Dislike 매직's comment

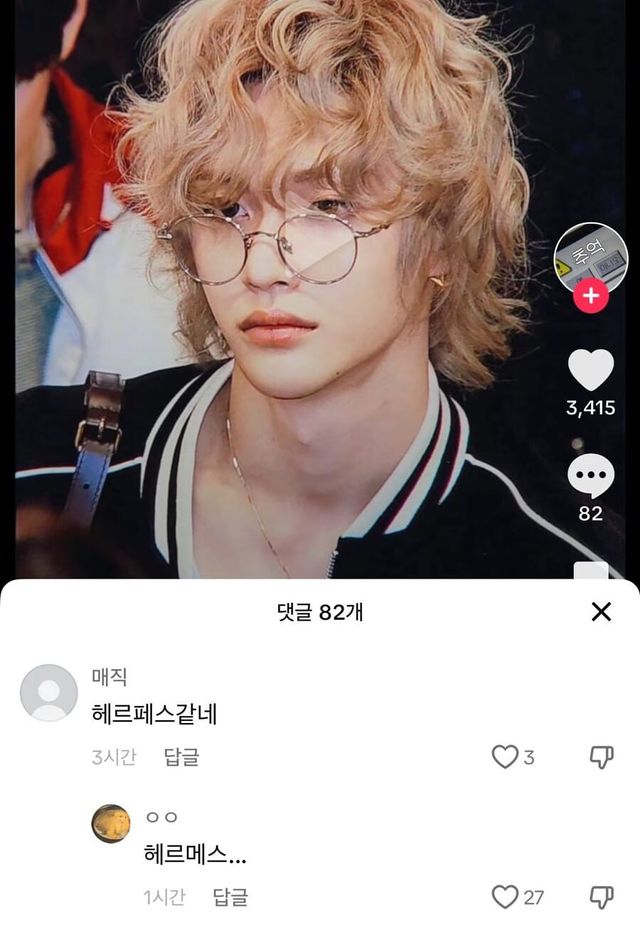pos(601,757)
